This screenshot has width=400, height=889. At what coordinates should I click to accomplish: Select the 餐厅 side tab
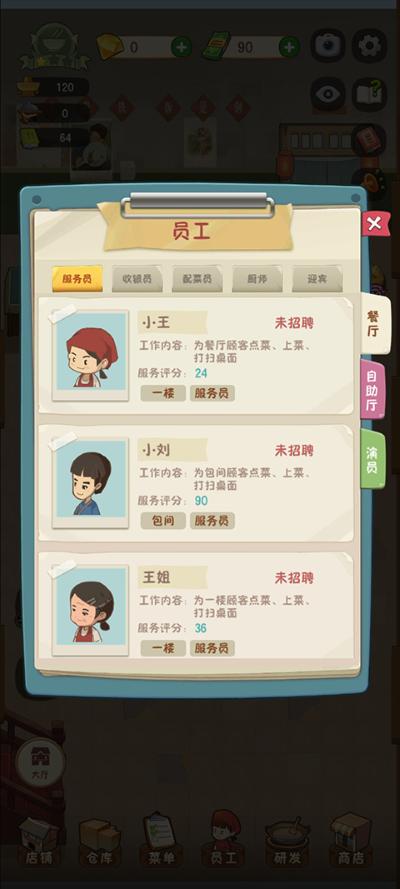coord(374,325)
